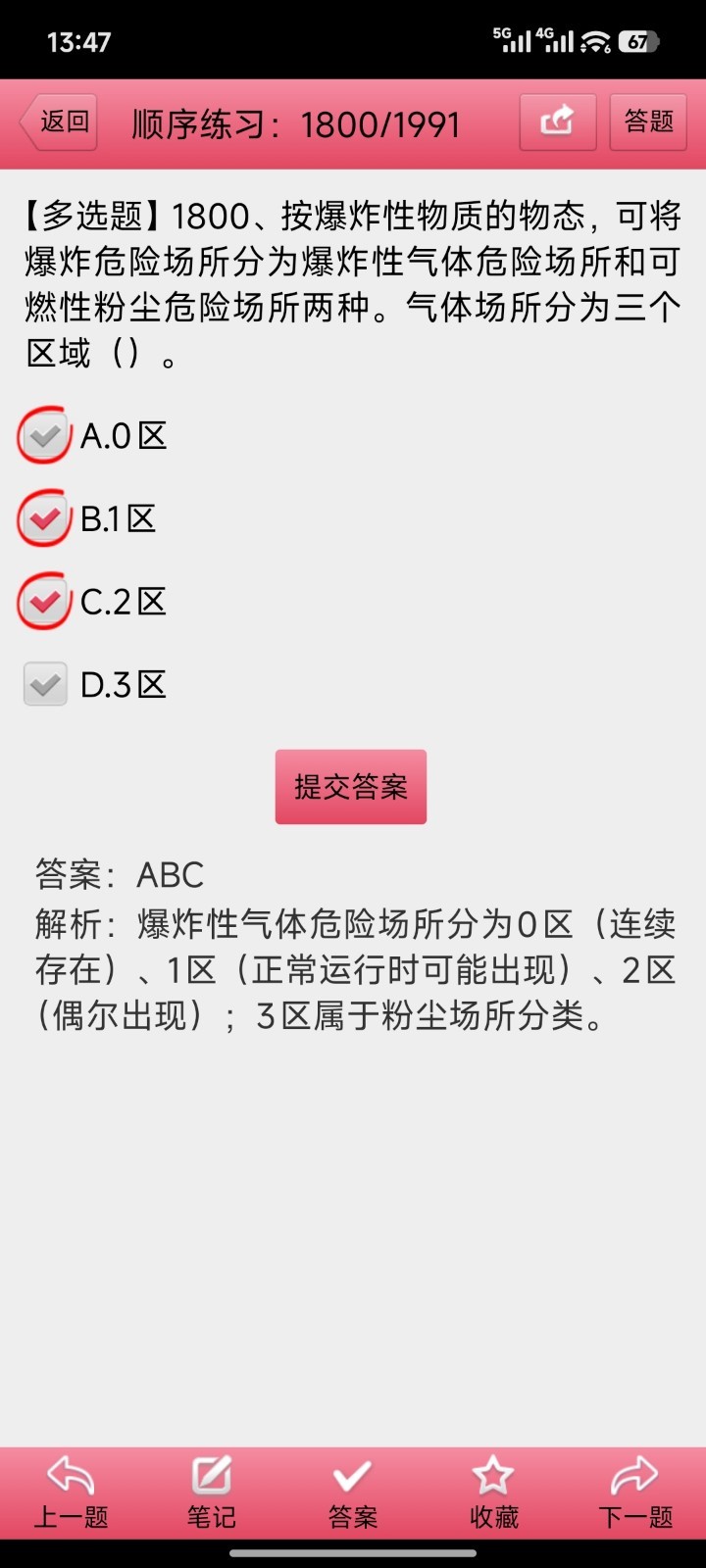
Task: Uncheck option C.2区
Action: tap(45, 602)
